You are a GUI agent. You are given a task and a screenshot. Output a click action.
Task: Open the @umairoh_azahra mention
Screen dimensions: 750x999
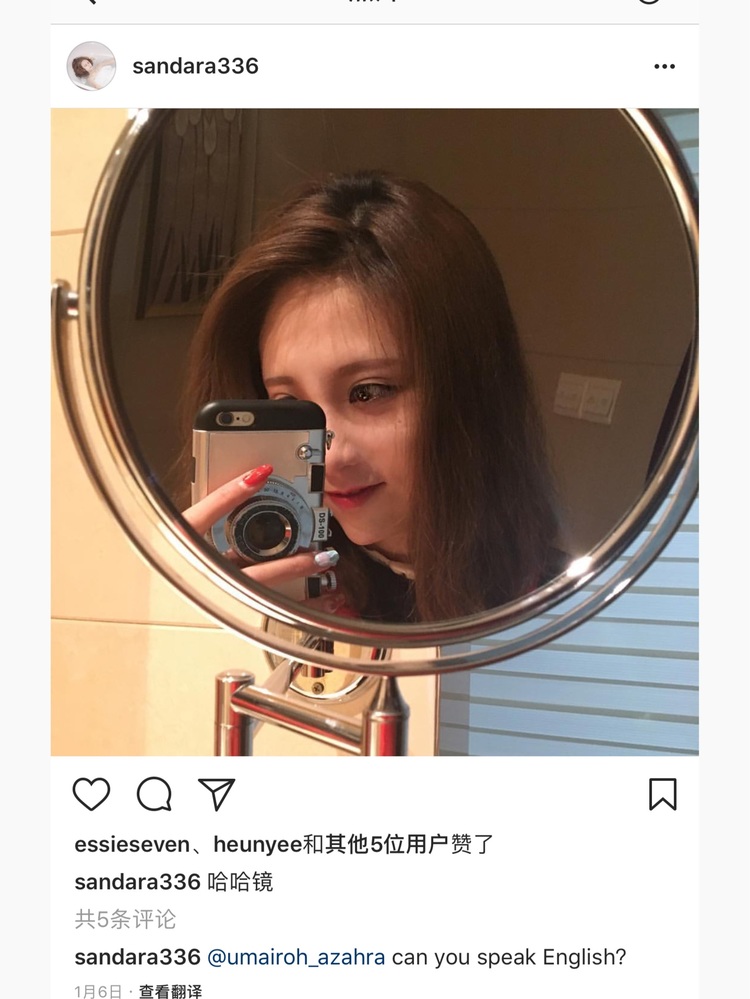click(296, 957)
